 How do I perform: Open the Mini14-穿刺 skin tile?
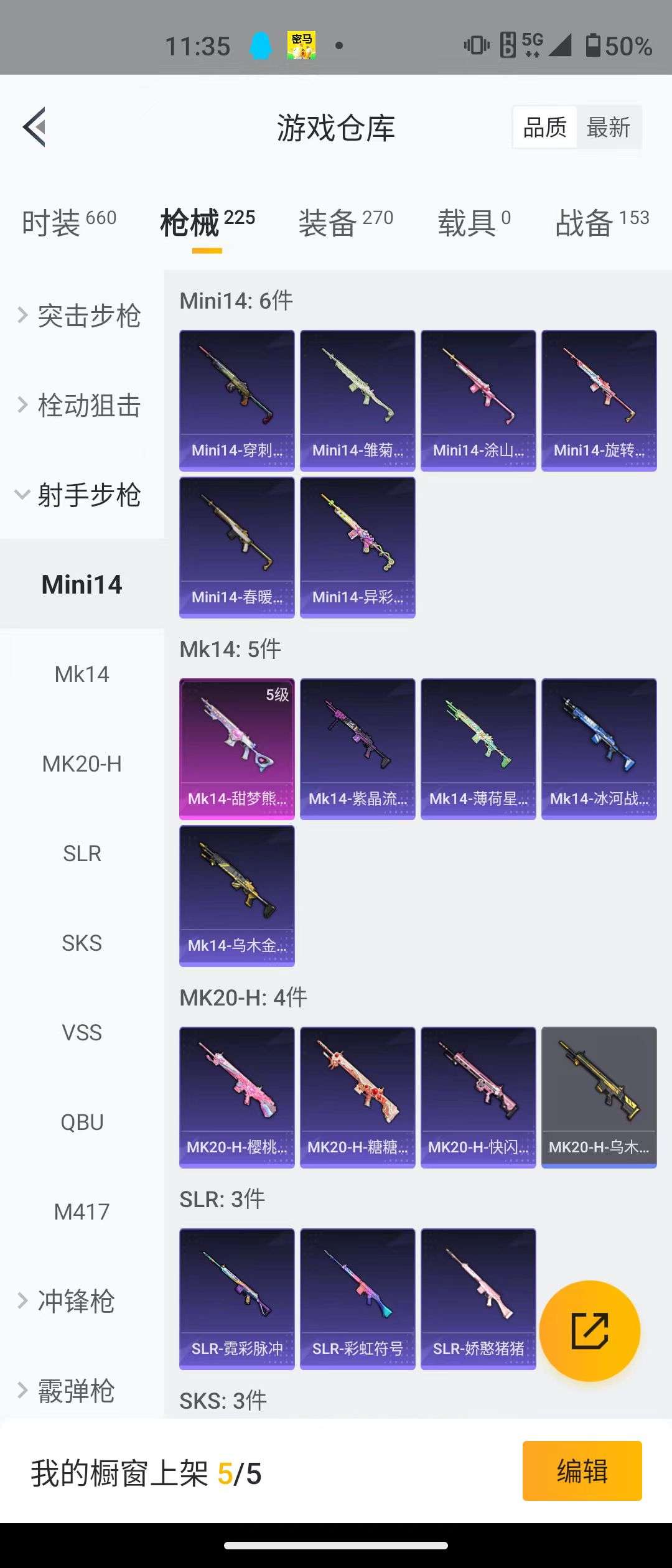236,400
